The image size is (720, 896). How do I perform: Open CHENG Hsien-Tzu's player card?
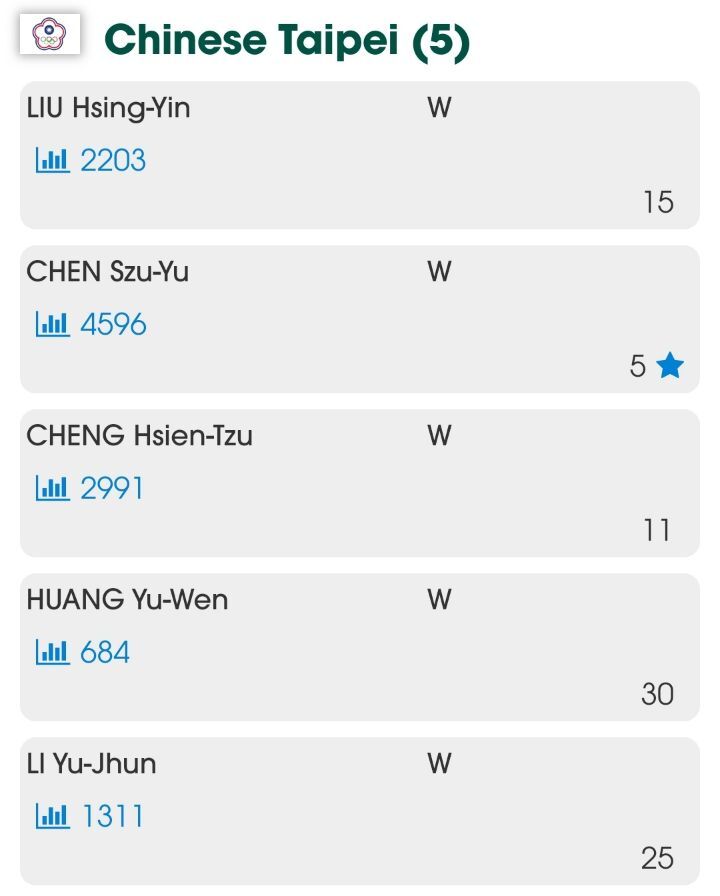point(359,483)
